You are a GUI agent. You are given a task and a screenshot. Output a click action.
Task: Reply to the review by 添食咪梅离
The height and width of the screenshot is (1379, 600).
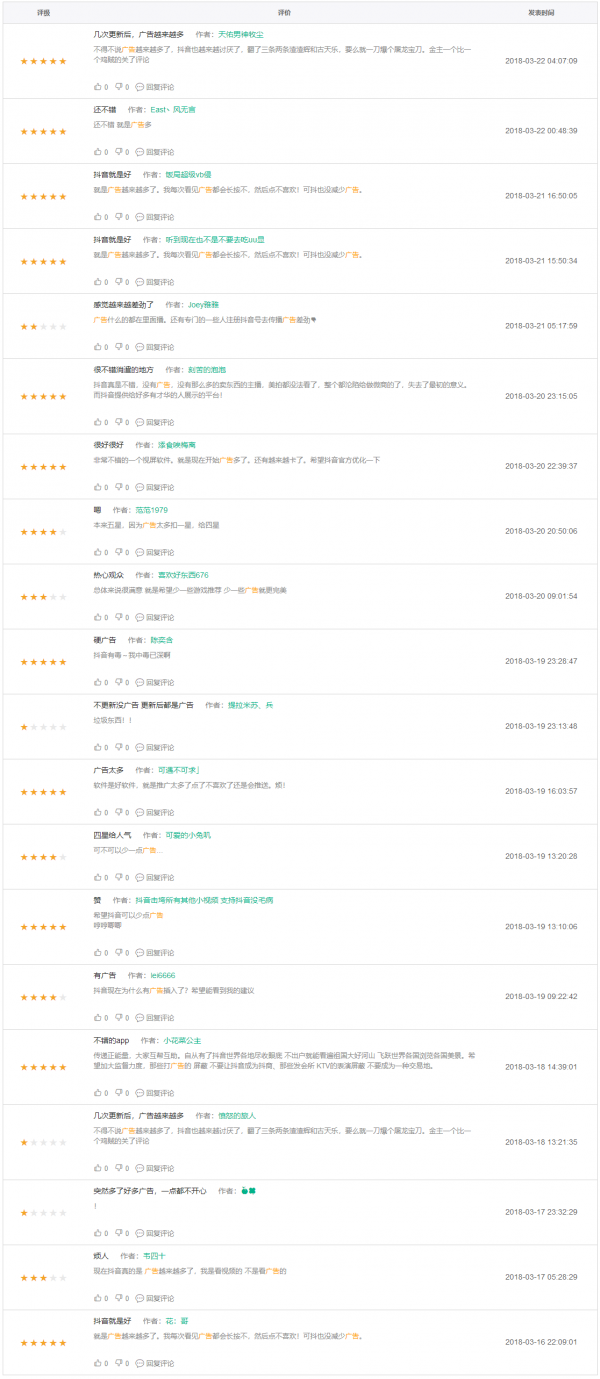point(155,487)
